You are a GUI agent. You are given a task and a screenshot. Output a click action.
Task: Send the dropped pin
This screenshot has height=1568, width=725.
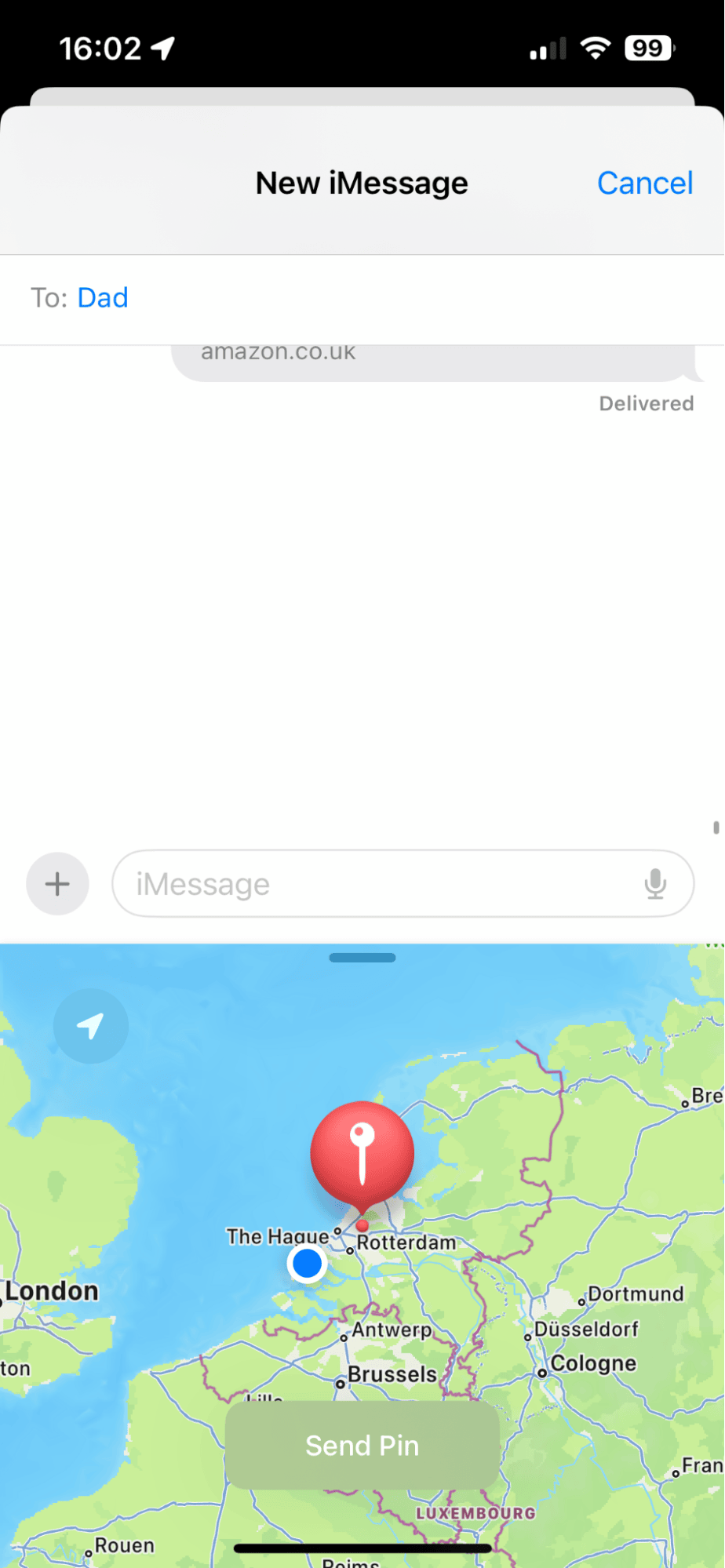click(362, 1446)
